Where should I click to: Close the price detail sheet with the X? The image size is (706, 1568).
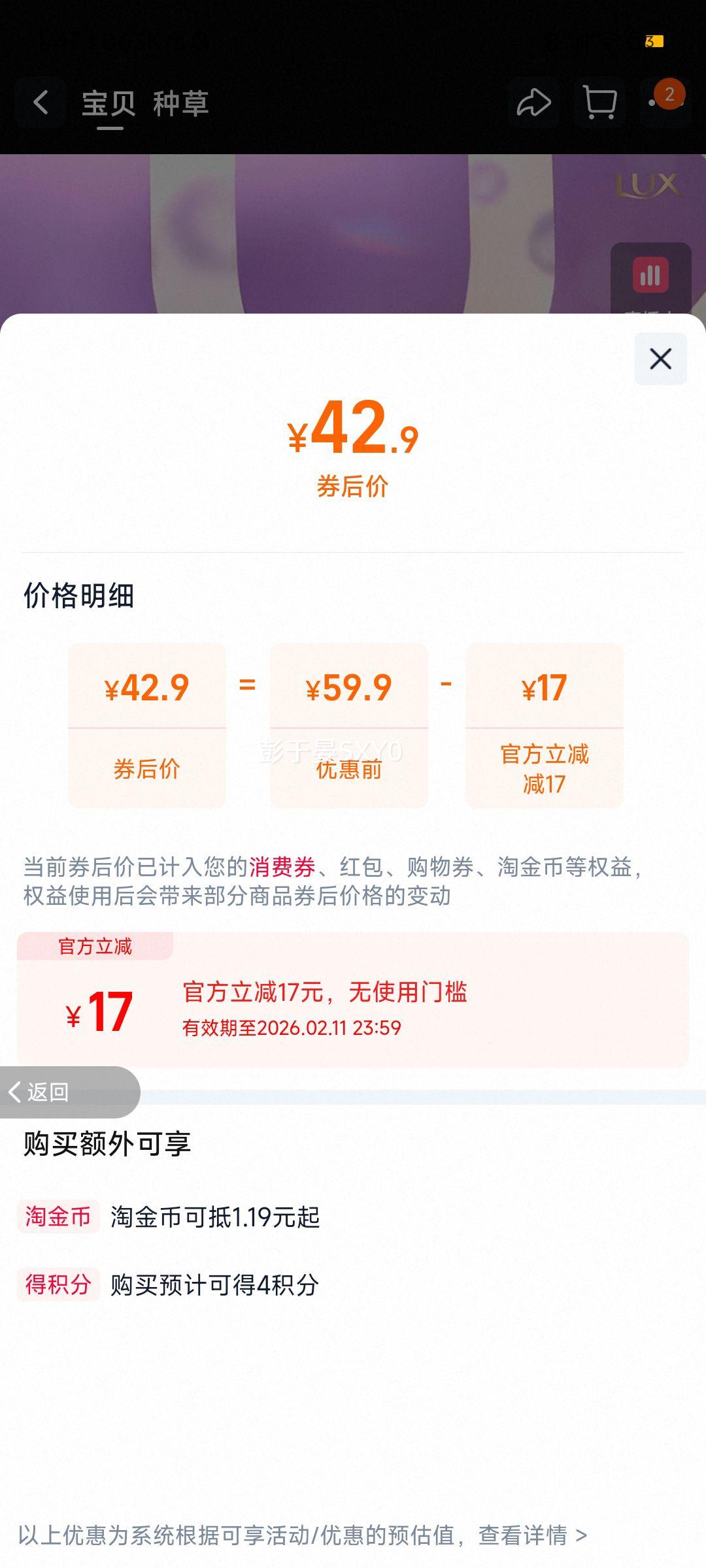coord(660,357)
